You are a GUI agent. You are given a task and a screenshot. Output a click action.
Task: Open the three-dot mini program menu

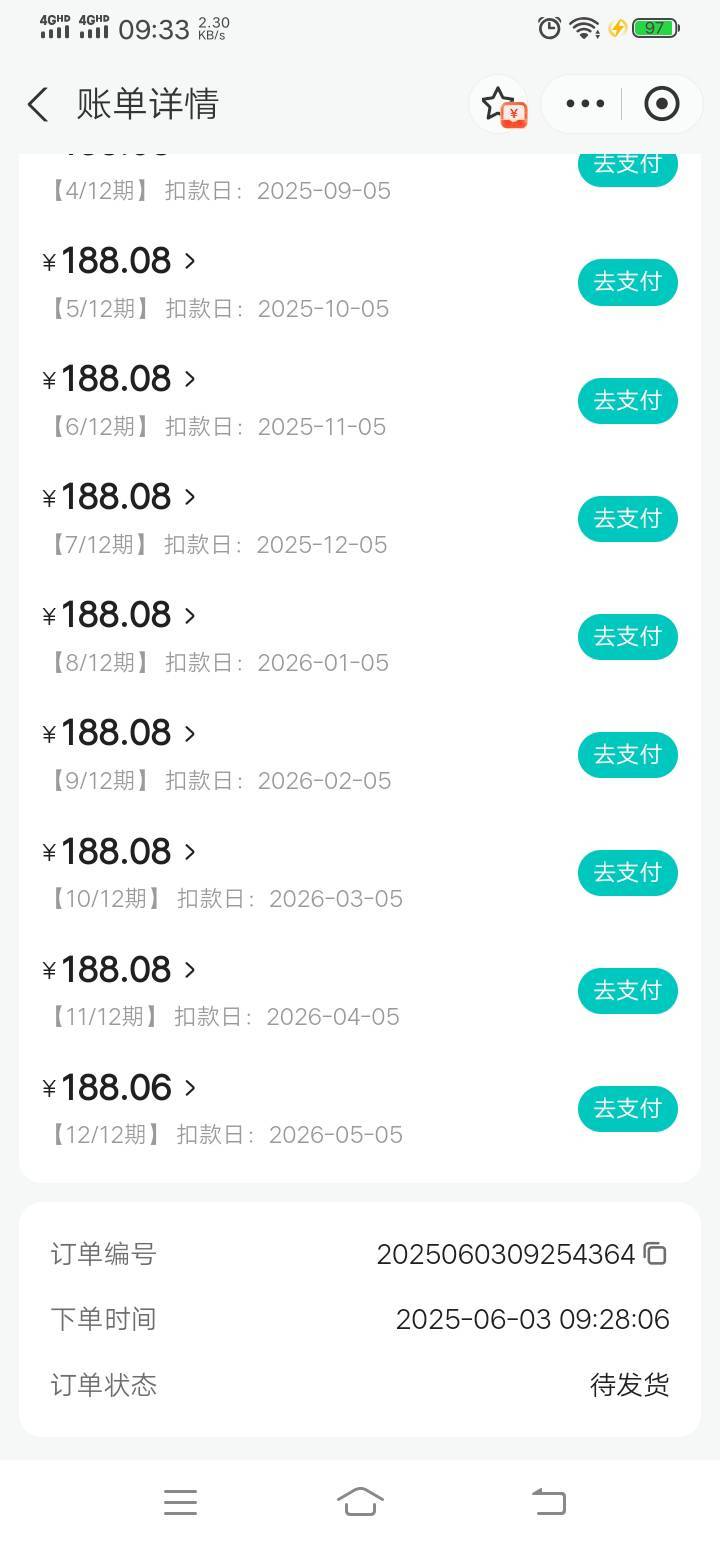[x=585, y=104]
